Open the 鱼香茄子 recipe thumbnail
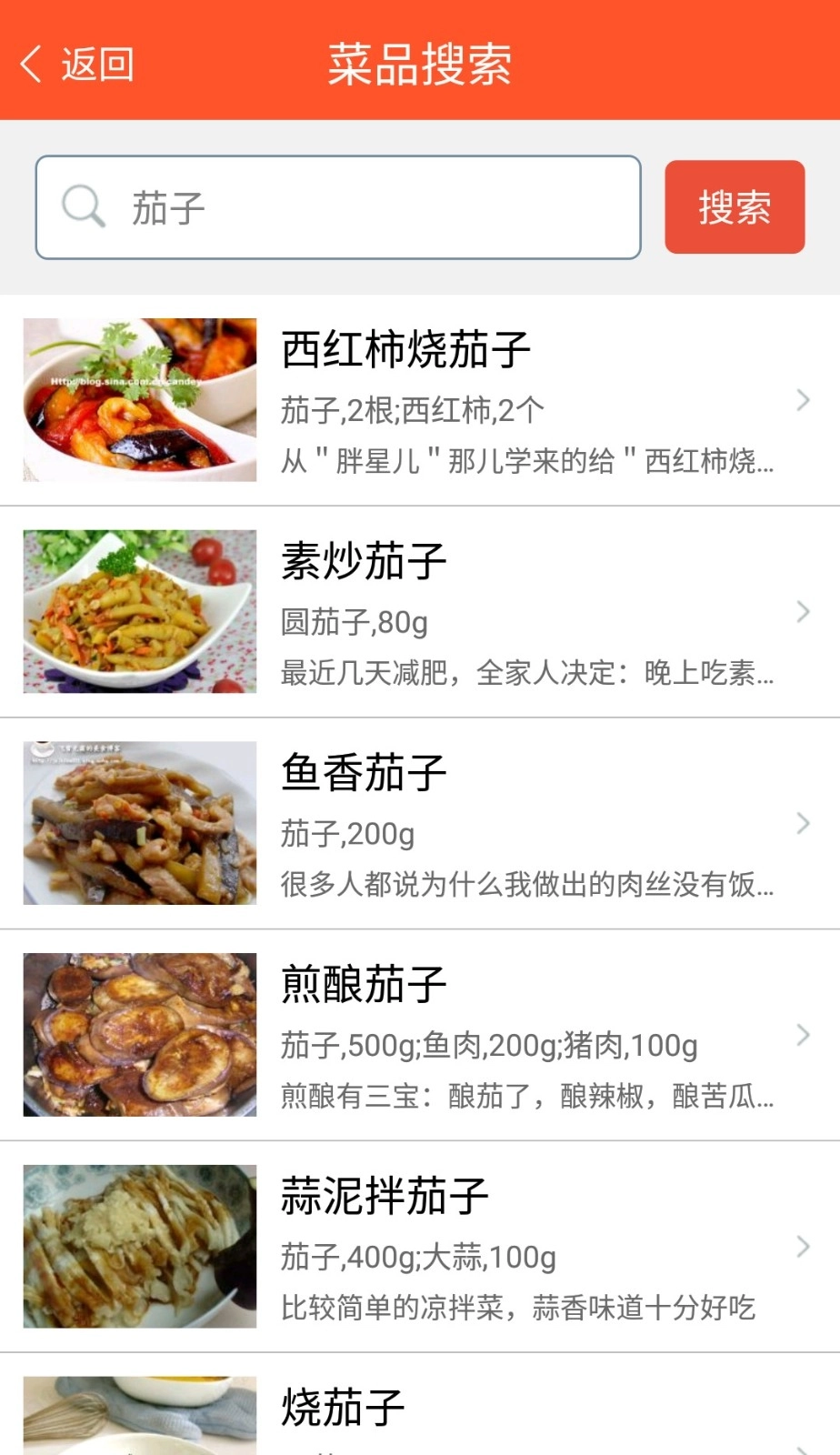 pos(139,823)
